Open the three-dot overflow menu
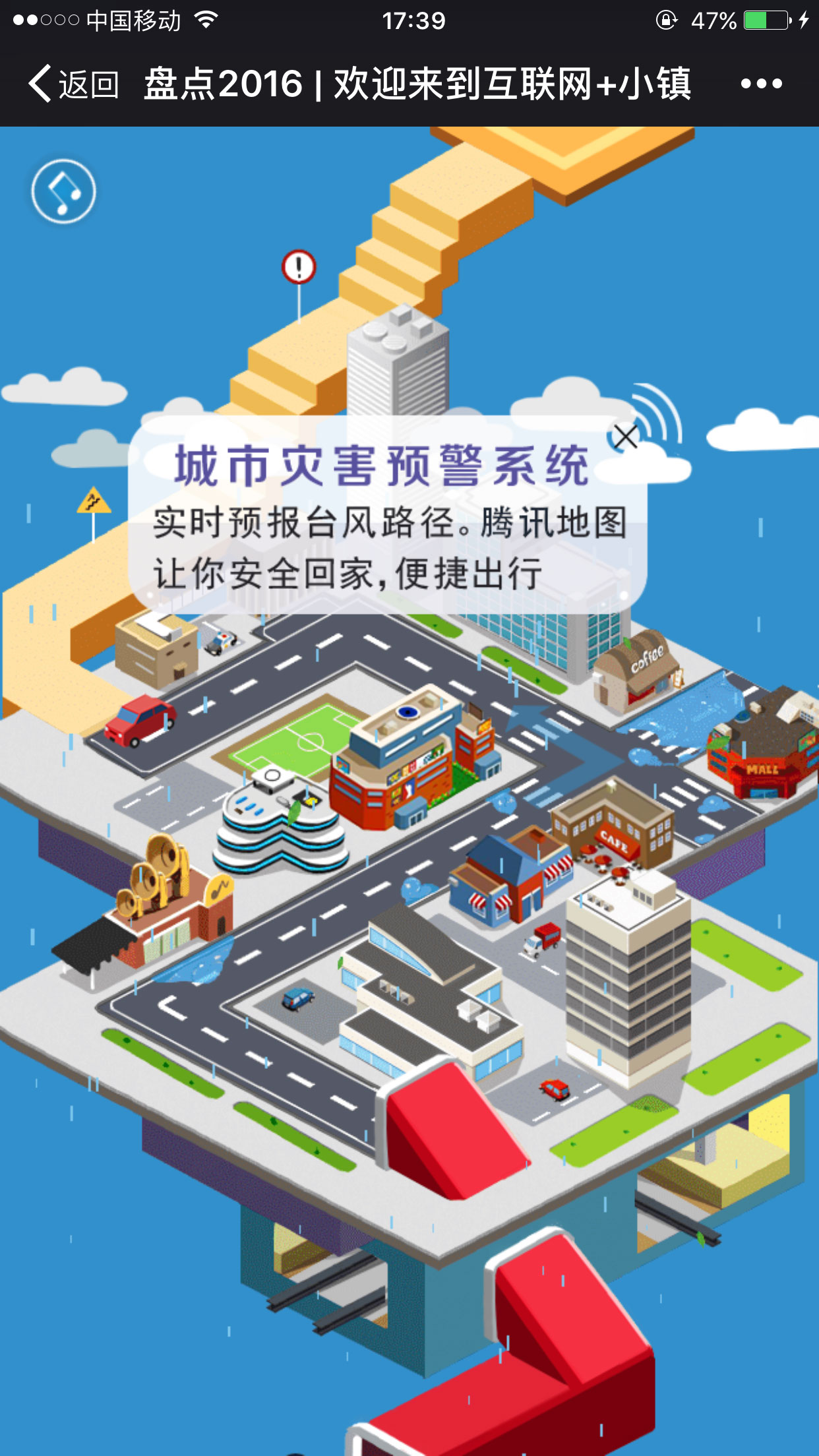 pyautogui.click(x=761, y=84)
